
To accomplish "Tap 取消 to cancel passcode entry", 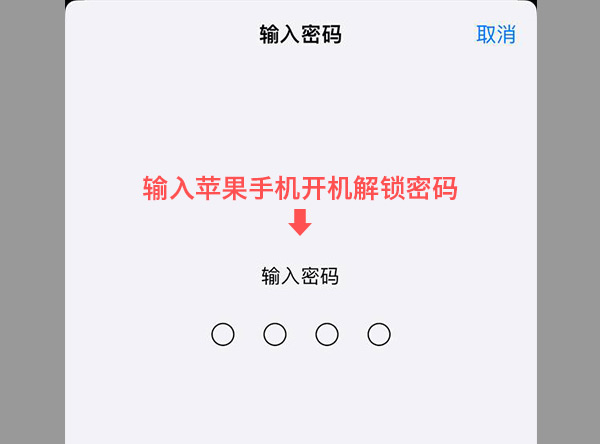I will (496, 34).
